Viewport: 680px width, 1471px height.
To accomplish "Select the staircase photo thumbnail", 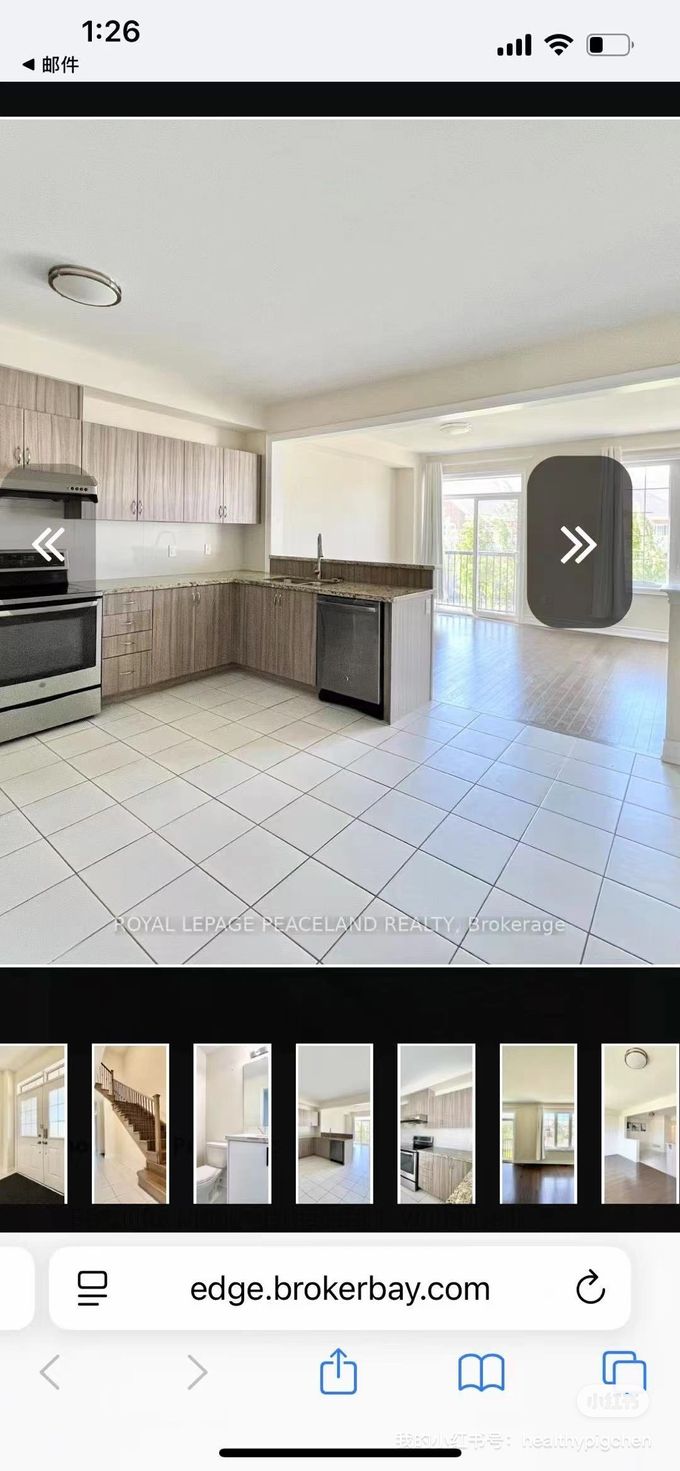I will [130, 1123].
